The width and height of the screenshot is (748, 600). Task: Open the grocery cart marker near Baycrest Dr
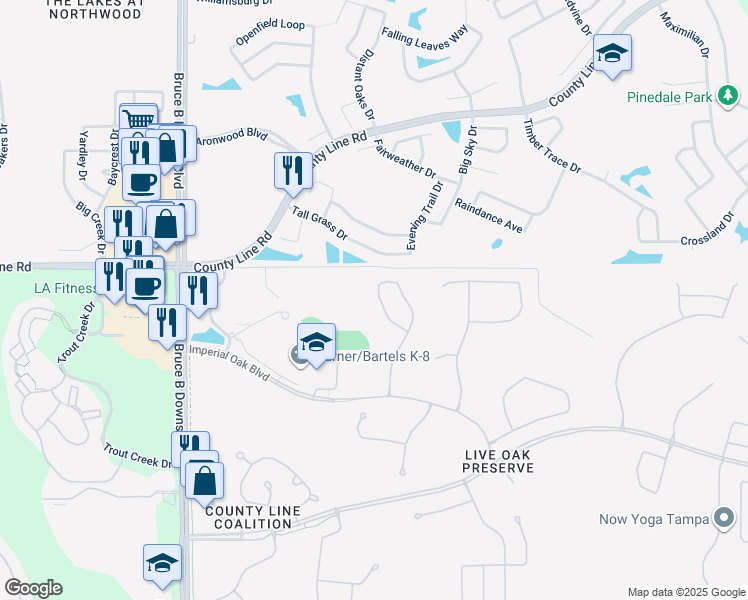(138, 117)
